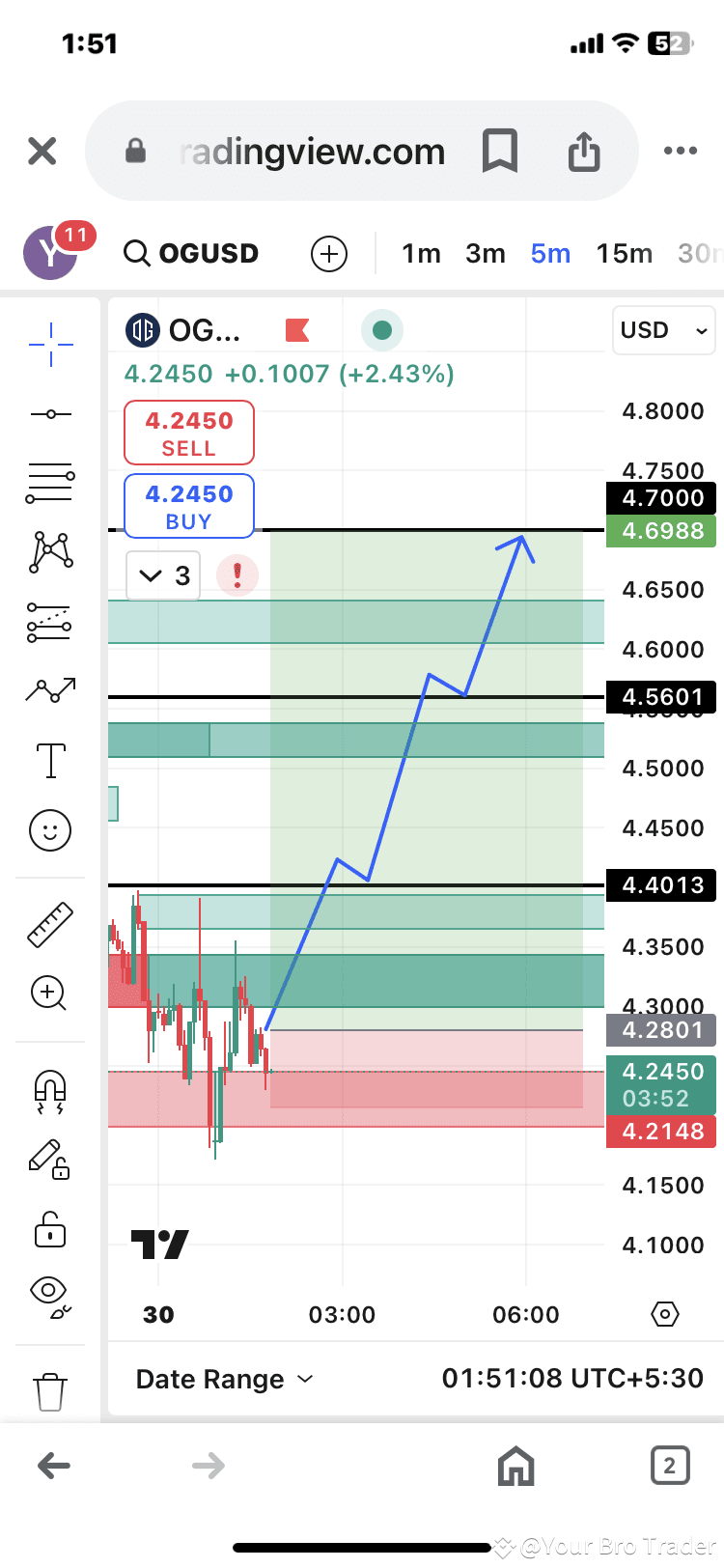Screen dimensions: 724x1568
Task: Remove drawings with the trash icon
Action: [50, 1391]
